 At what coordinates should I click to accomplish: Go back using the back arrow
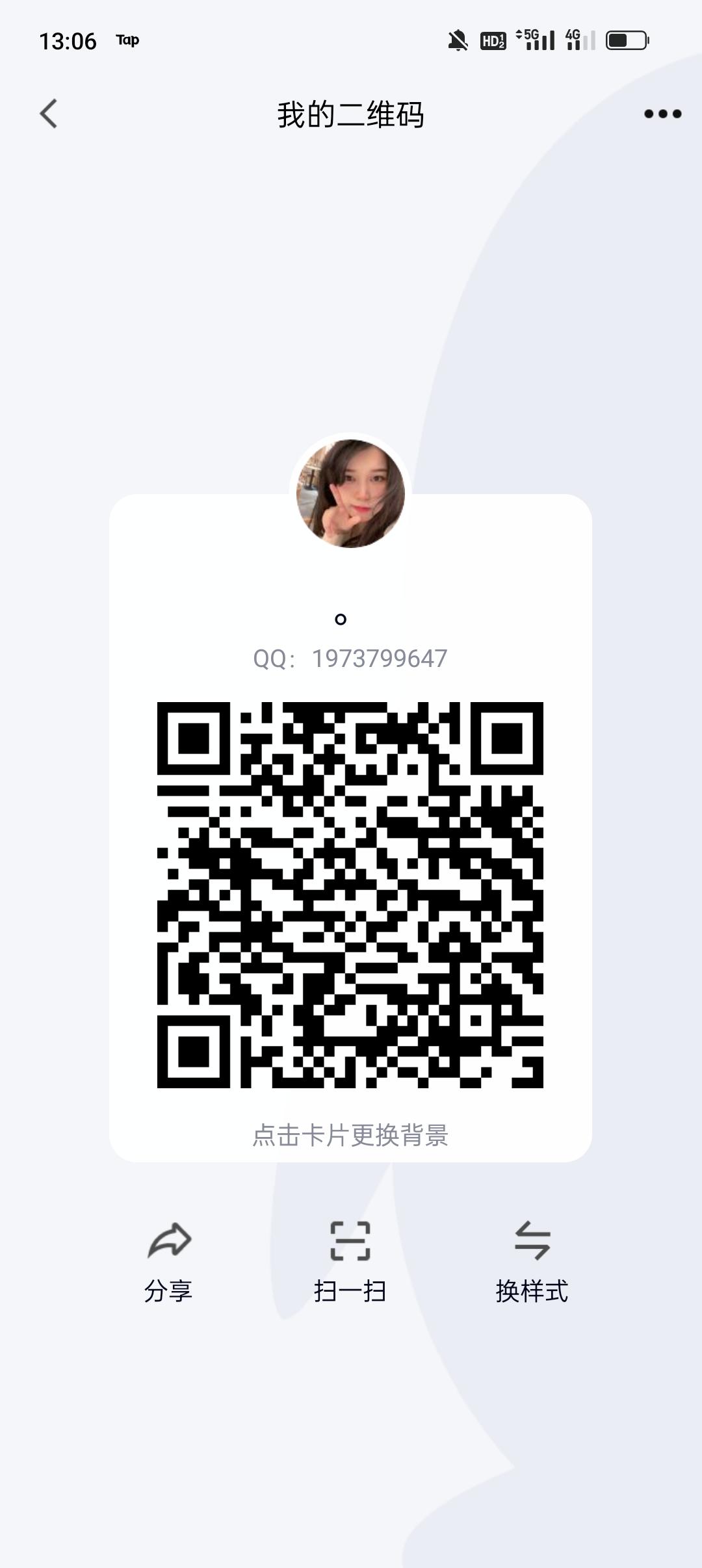pyautogui.click(x=48, y=114)
